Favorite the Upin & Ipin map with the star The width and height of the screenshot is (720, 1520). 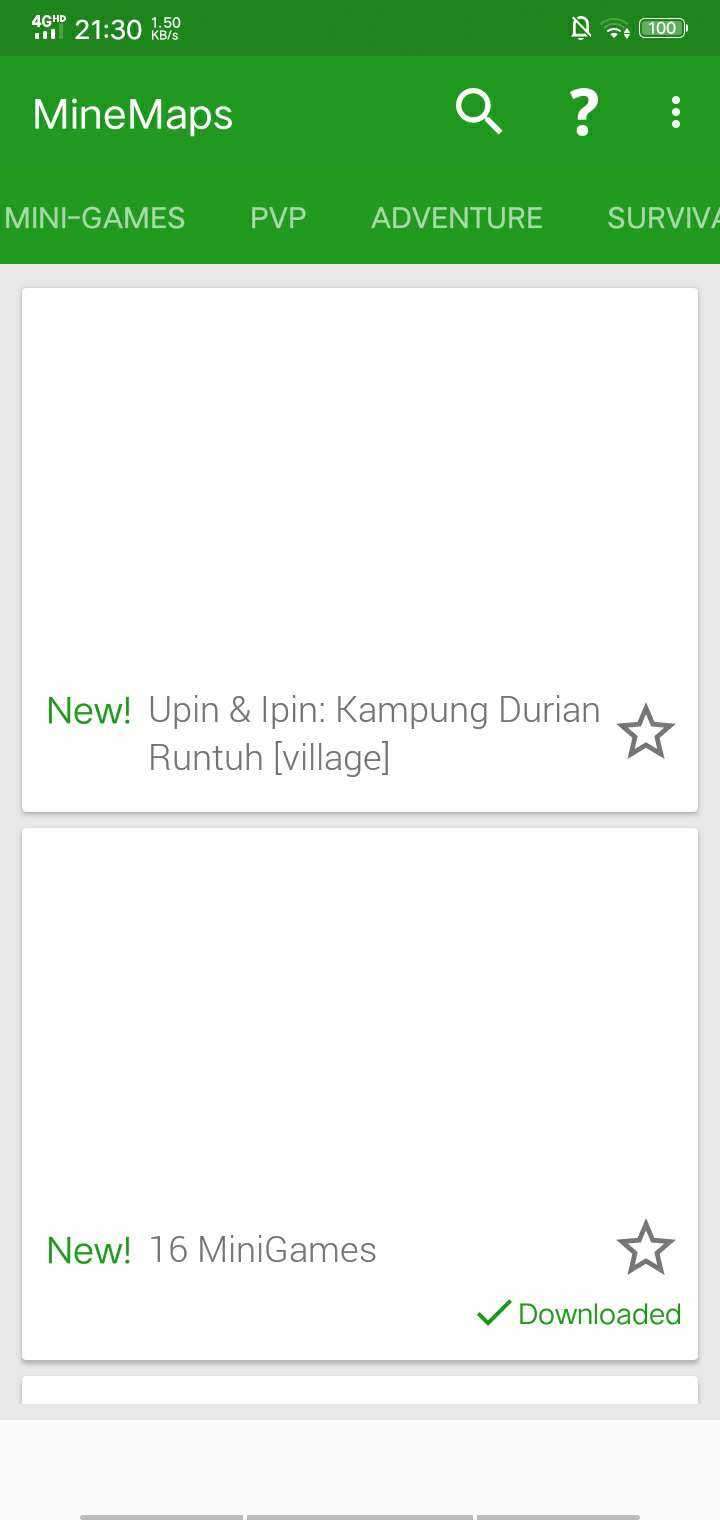(646, 732)
